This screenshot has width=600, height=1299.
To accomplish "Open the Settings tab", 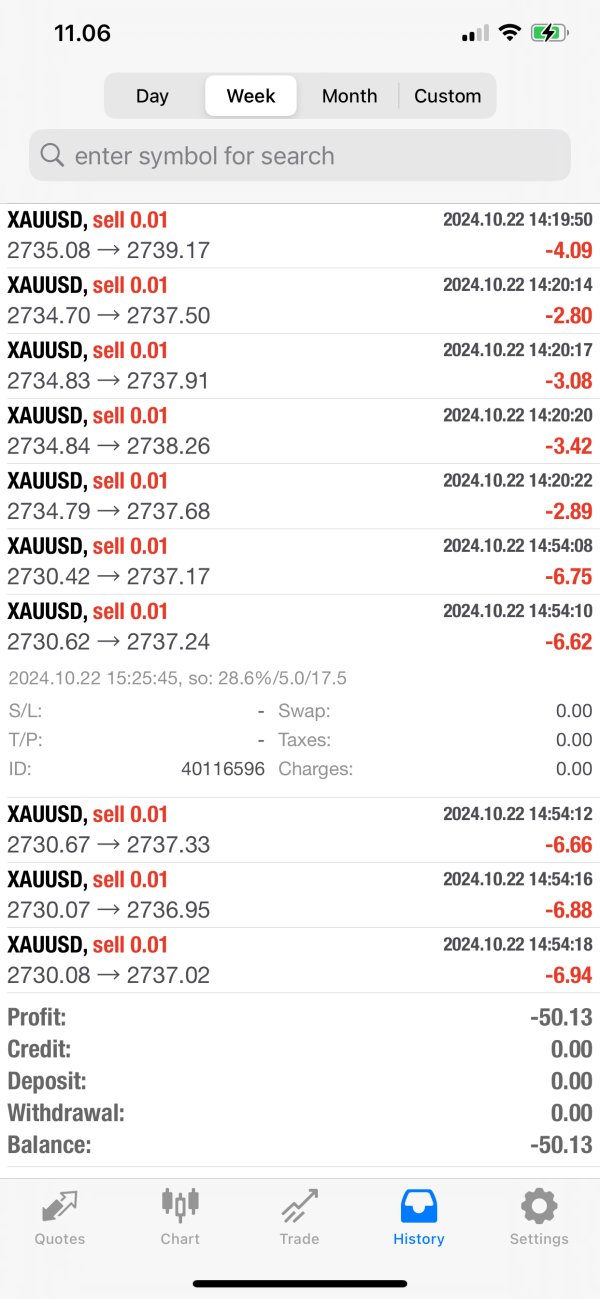I will pos(538,1216).
